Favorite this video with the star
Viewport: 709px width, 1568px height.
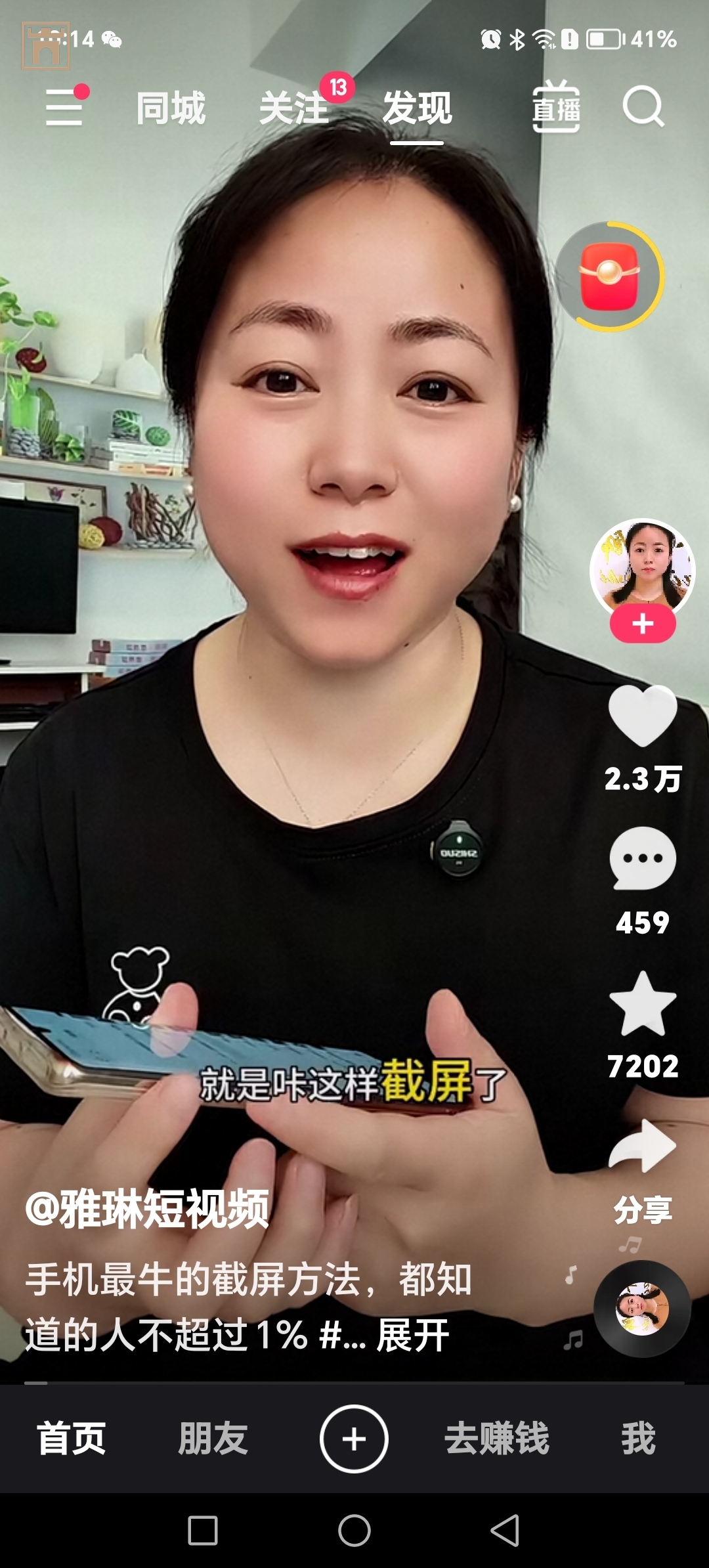[643, 1005]
